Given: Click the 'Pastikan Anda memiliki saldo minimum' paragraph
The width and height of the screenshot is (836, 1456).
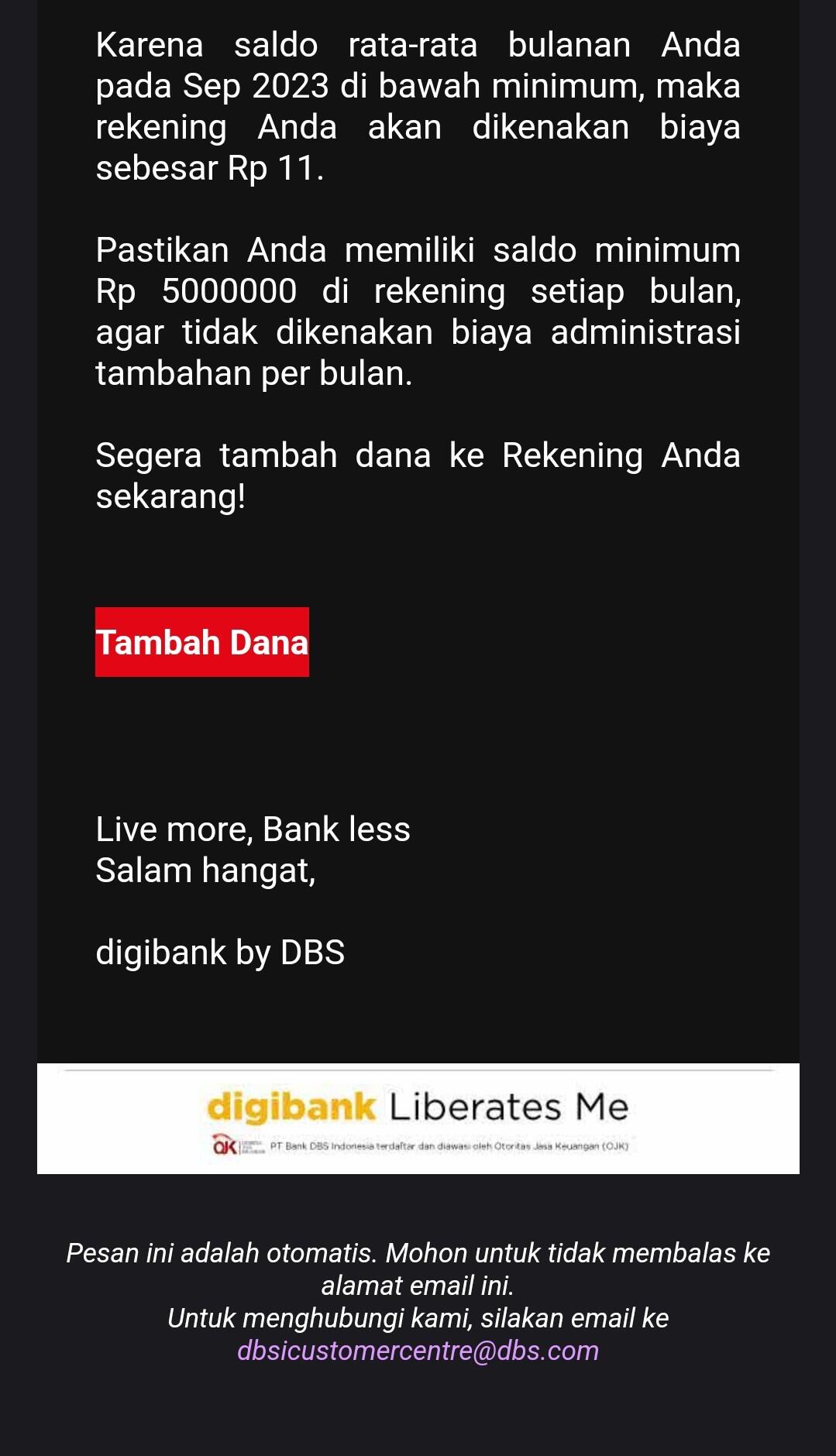Looking at the screenshot, I should (x=418, y=311).
